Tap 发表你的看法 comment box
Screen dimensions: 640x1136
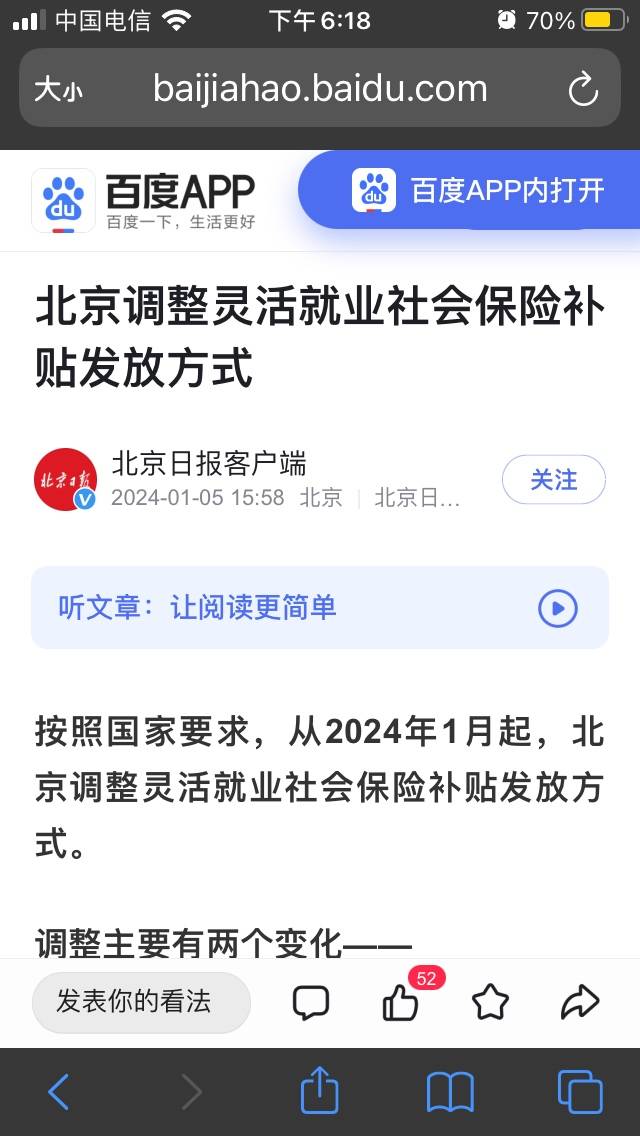click(140, 1002)
